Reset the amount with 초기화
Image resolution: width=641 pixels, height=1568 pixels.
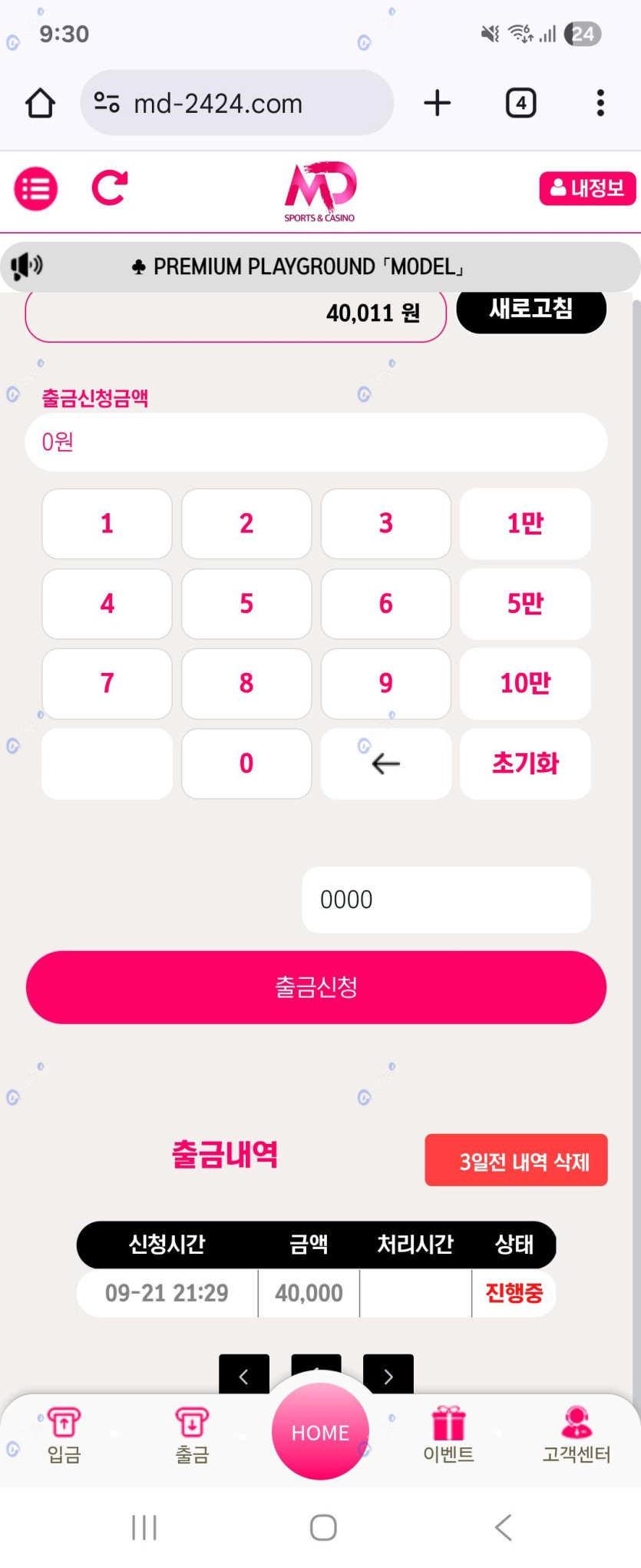click(525, 764)
